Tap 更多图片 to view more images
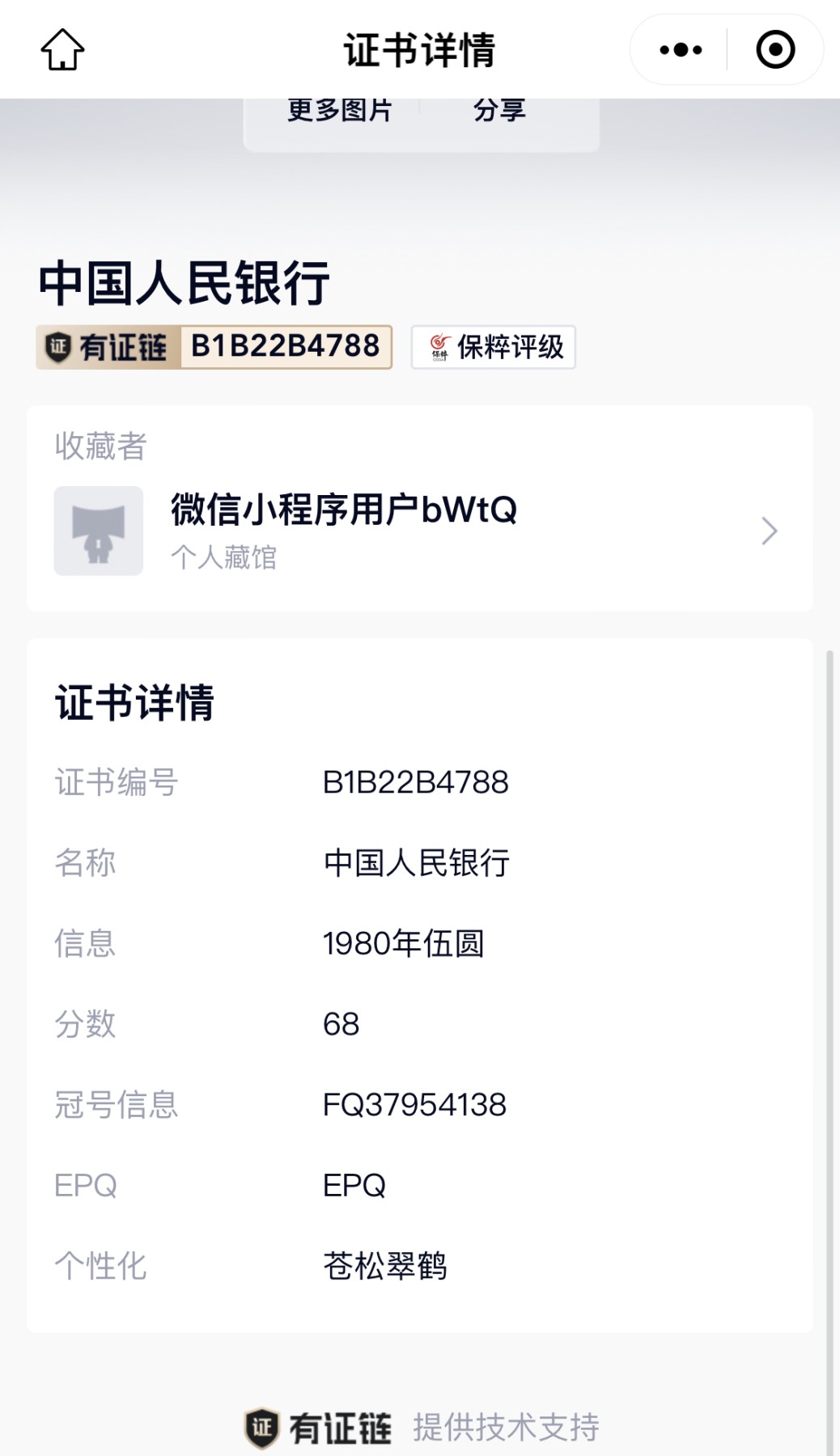This screenshot has width=840, height=1456. click(338, 111)
